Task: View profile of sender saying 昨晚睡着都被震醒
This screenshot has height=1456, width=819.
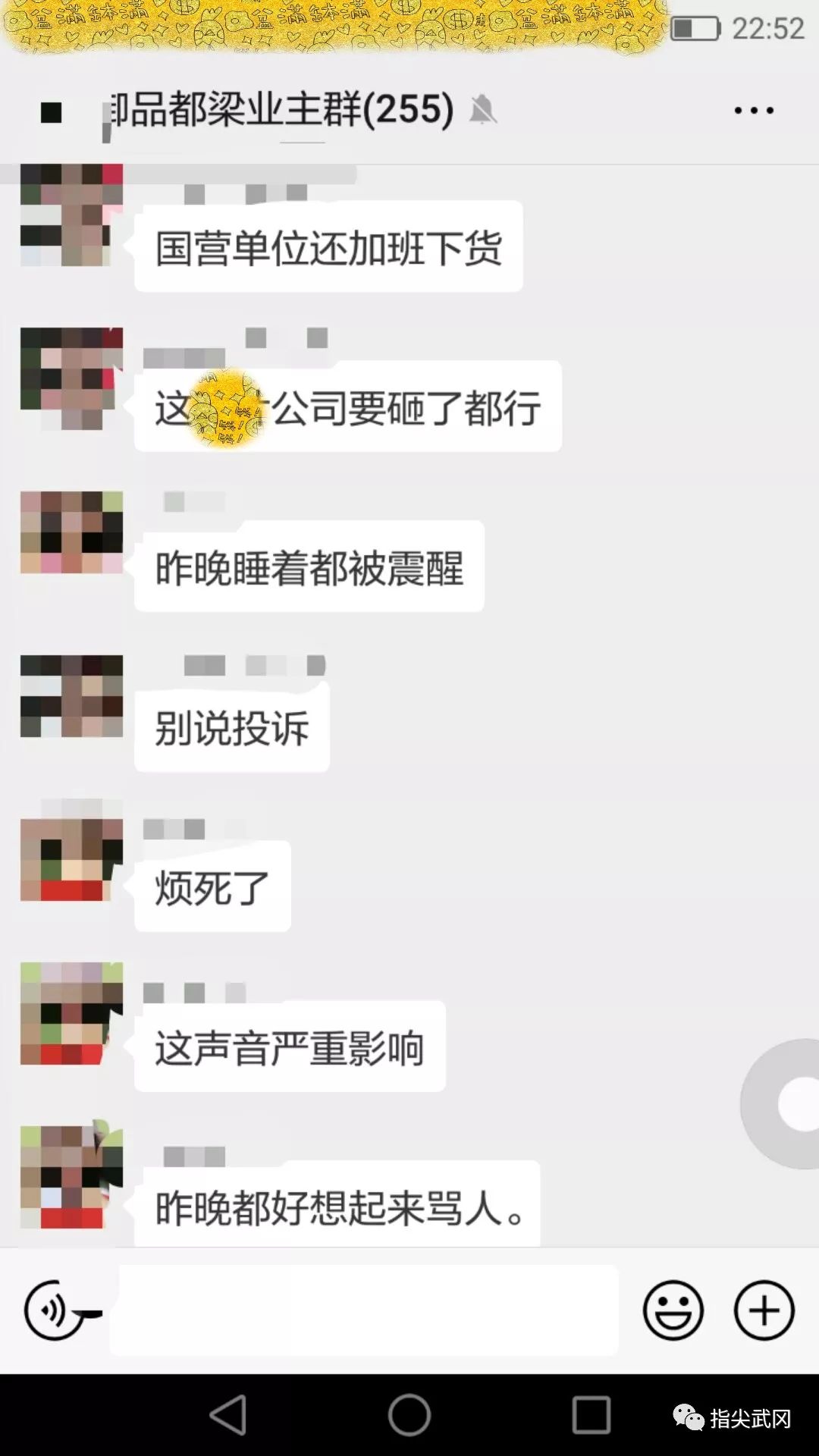Action: point(71,532)
